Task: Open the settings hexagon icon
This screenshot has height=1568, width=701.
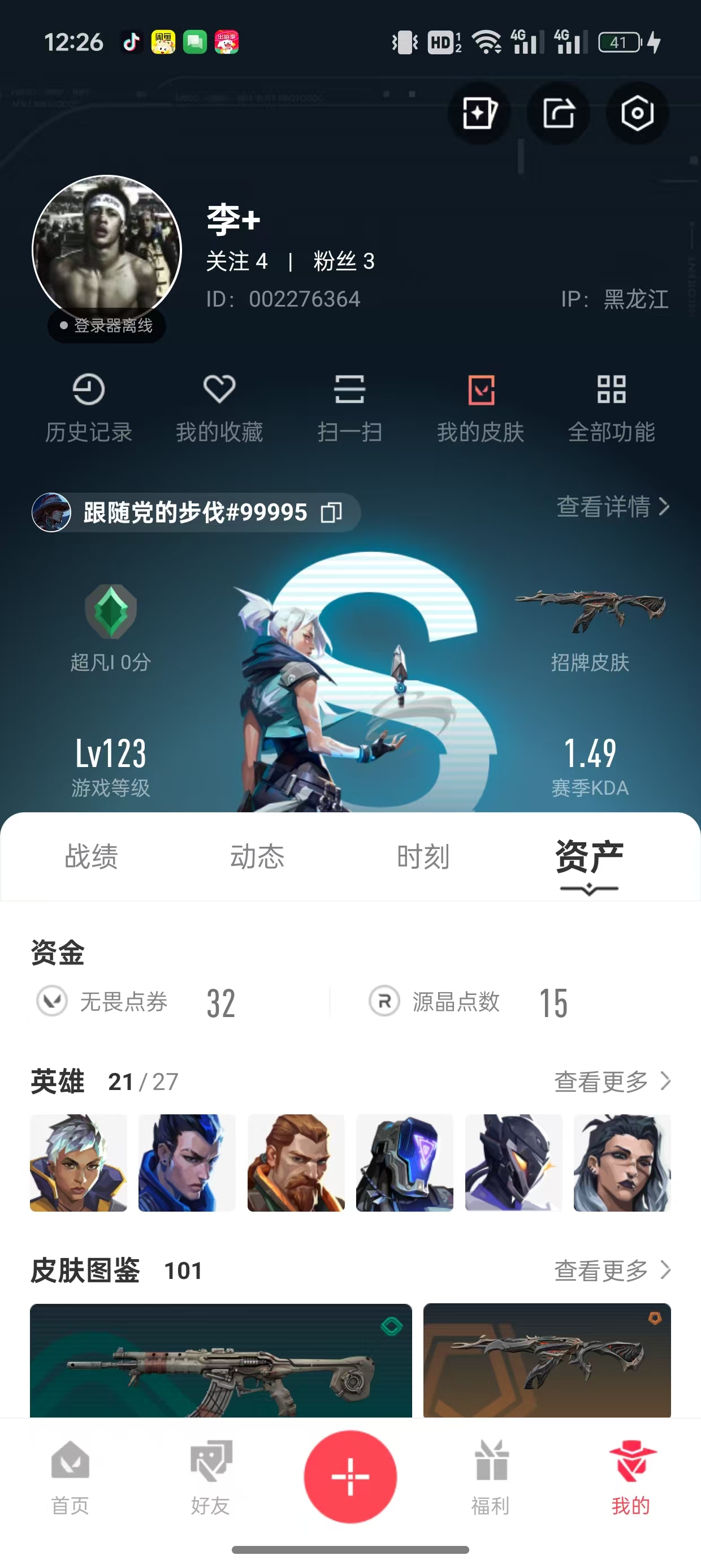Action: [x=637, y=113]
